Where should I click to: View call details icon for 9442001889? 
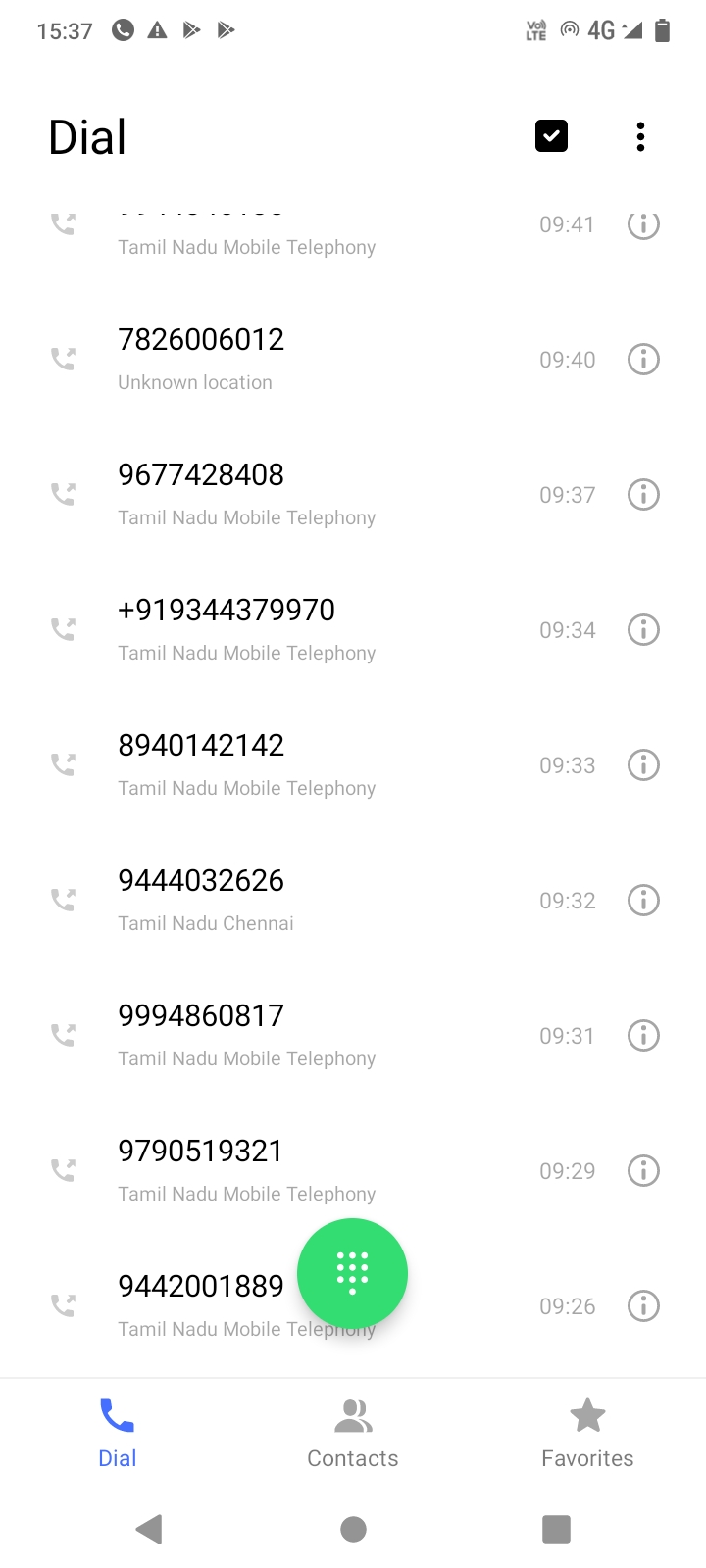coord(643,1306)
